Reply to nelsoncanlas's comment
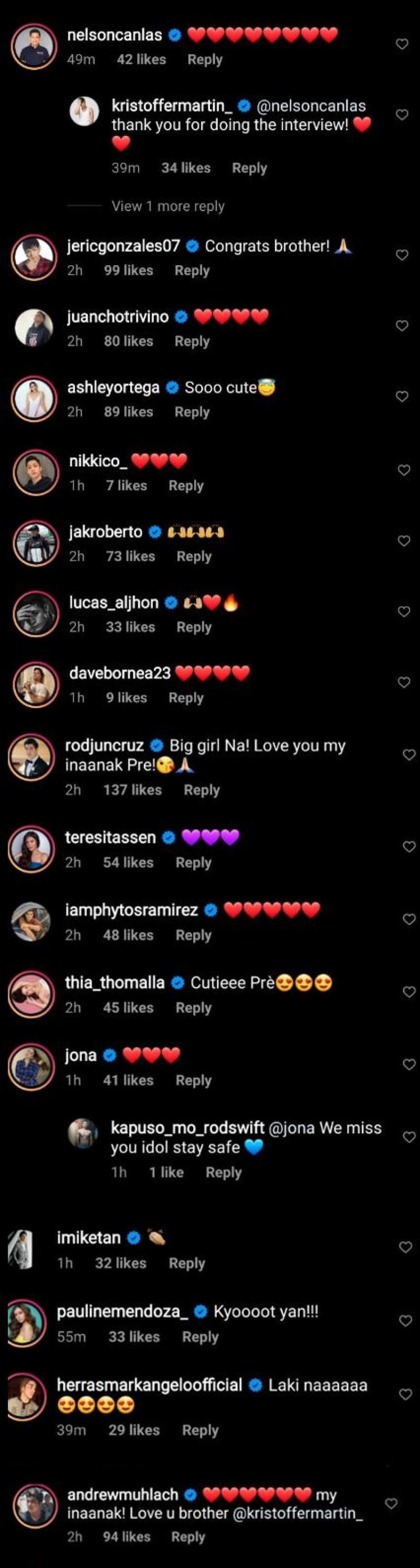Viewport: 420px width, 1568px height. coord(205,60)
